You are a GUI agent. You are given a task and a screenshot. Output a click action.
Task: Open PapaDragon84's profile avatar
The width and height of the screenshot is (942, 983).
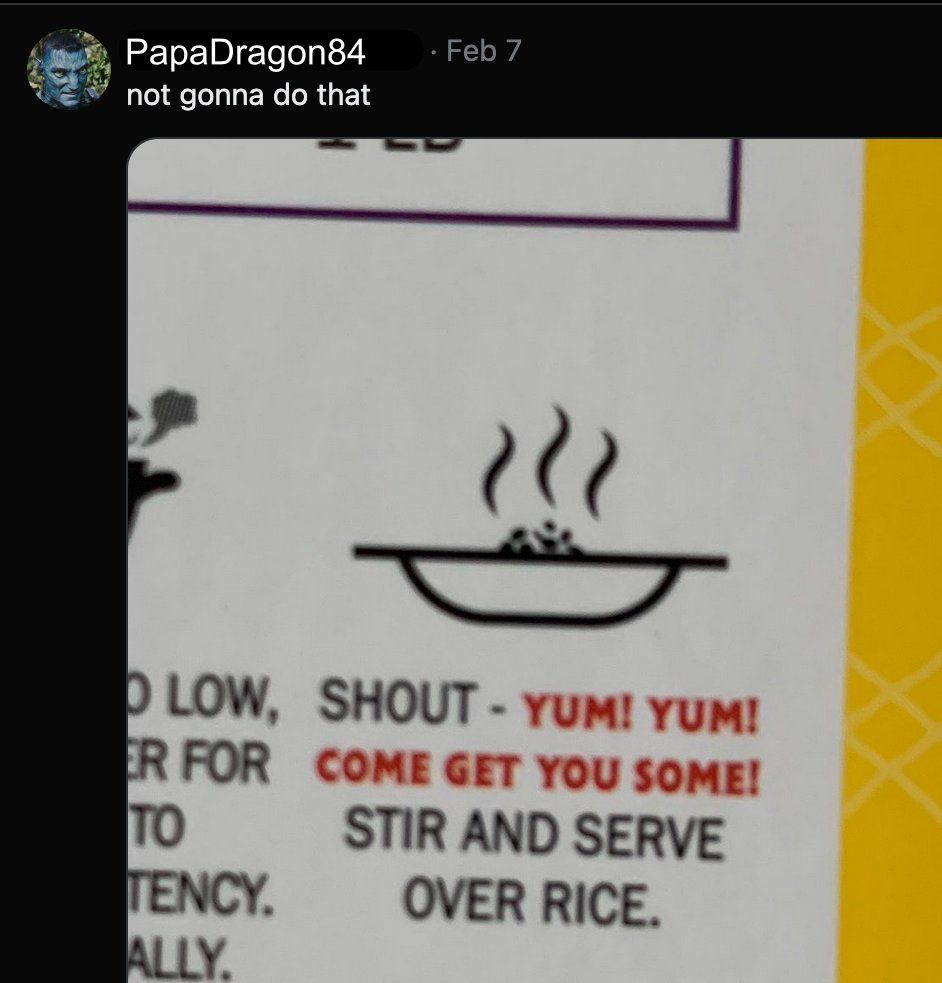click(68, 69)
